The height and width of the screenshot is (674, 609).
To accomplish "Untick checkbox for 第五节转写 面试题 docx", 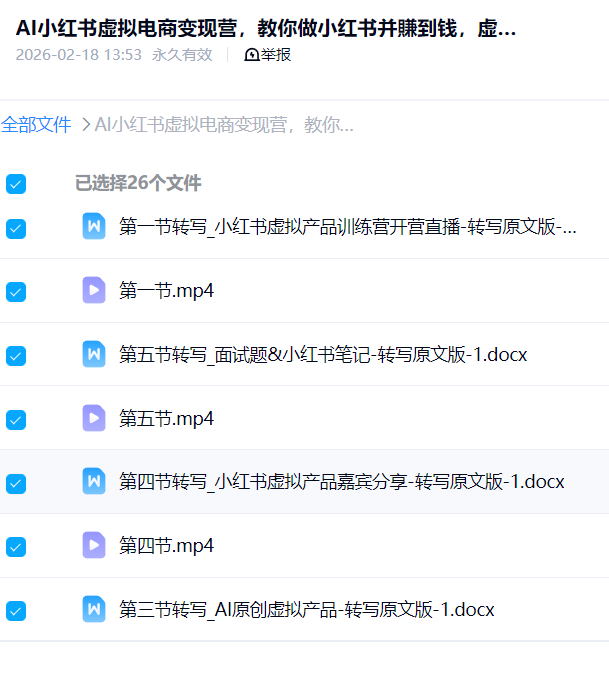I will click(x=16, y=355).
